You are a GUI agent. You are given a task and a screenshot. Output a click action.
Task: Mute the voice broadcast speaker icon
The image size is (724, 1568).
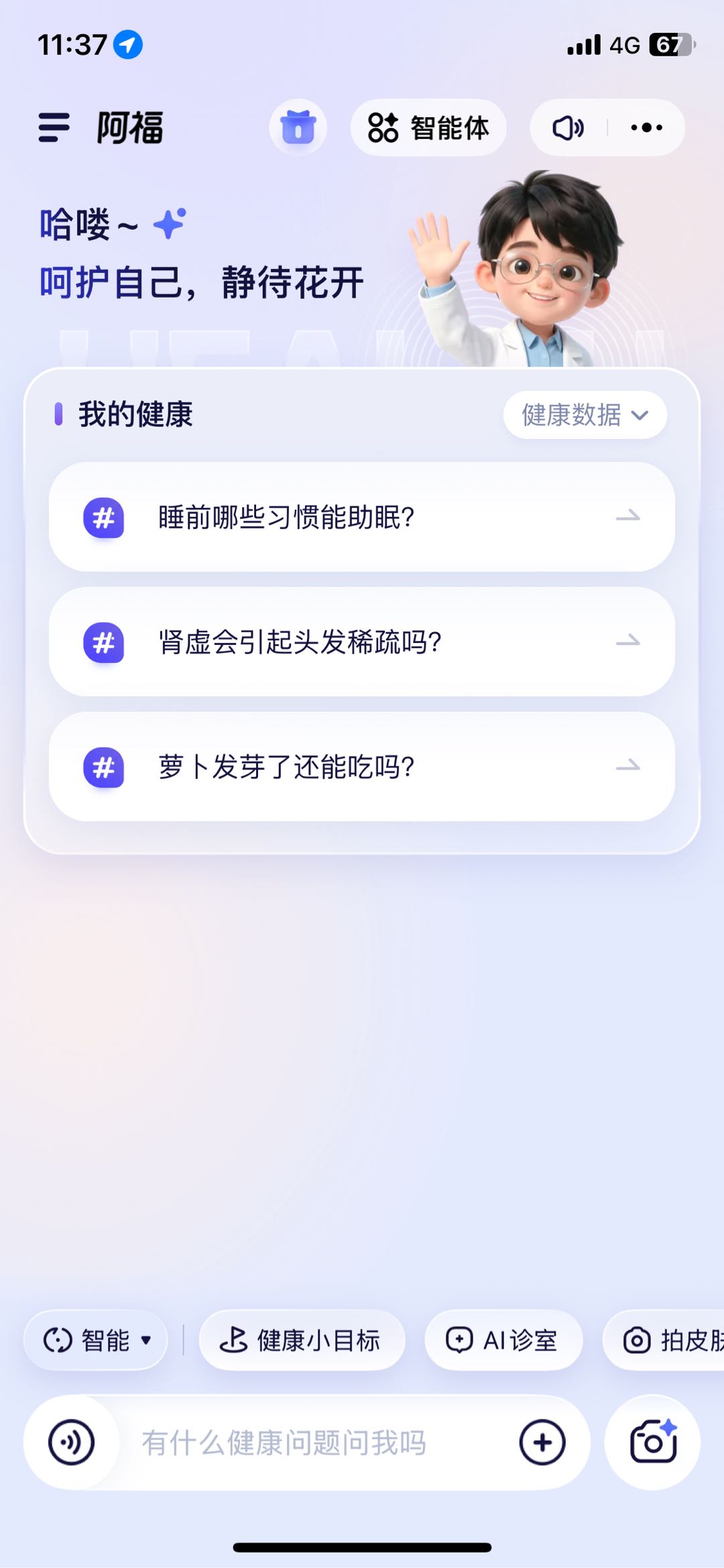[x=566, y=127]
